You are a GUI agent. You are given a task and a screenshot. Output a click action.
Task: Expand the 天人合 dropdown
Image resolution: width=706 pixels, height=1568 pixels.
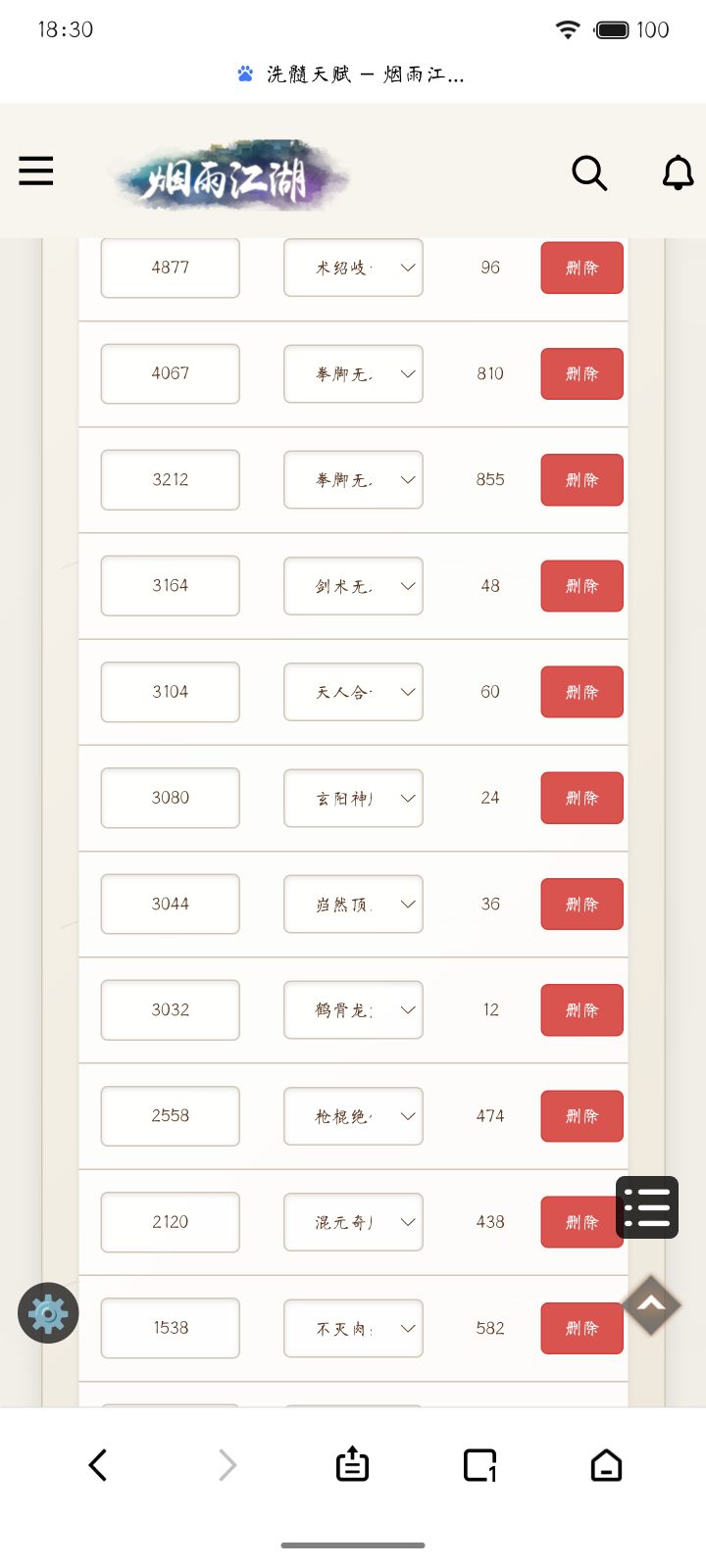(353, 692)
